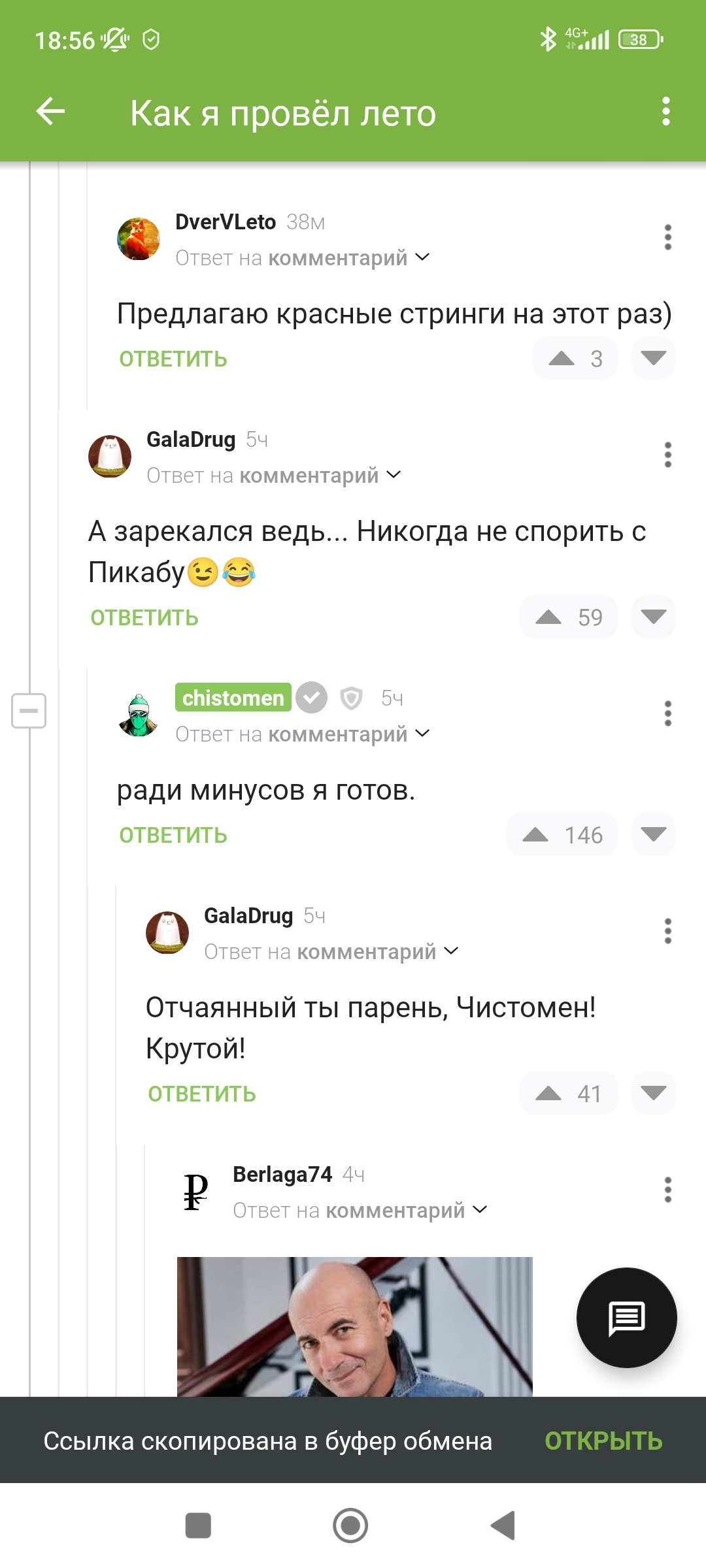Upvote chistomen's comment with 146 votes

pos(535,835)
